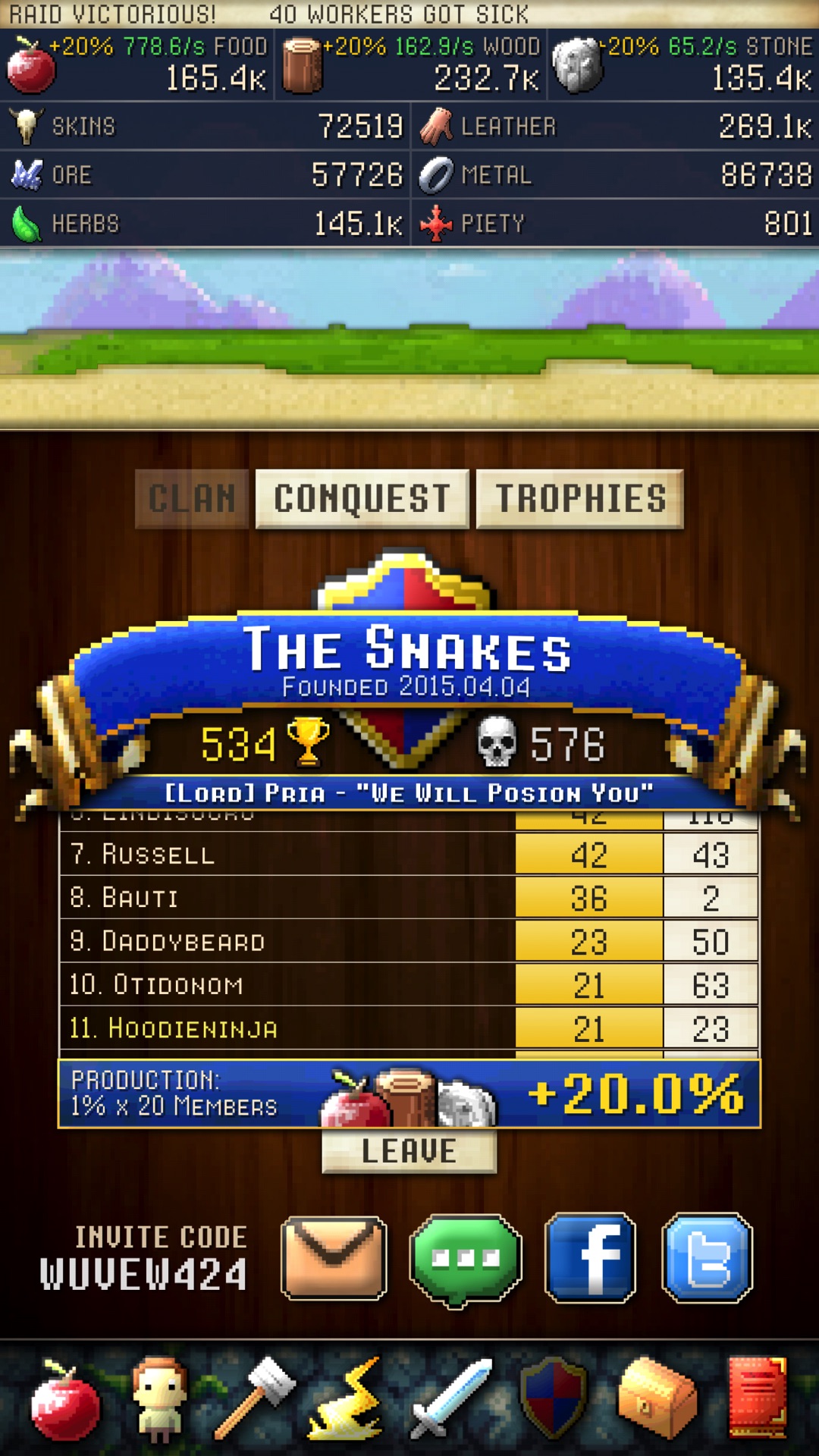Open the red book section
Image resolution: width=819 pixels, height=1456 pixels.
758,1398
